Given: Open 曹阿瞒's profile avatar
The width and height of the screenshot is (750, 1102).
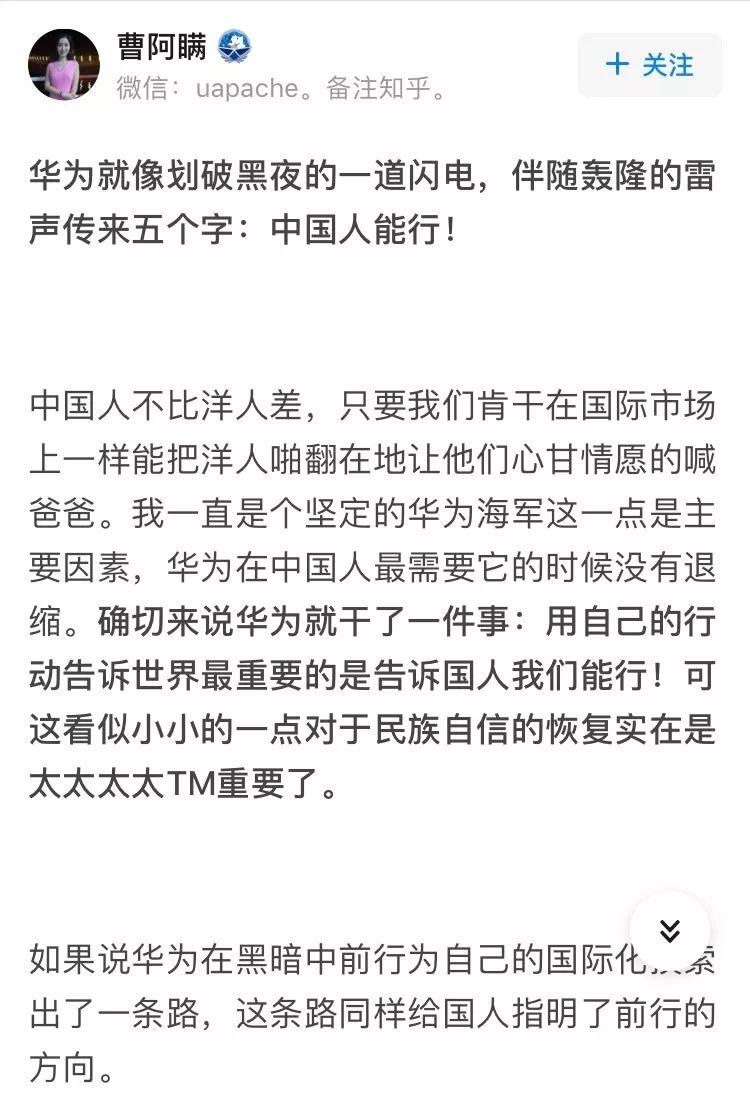Looking at the screenshot, I should [x=64, y=65].
